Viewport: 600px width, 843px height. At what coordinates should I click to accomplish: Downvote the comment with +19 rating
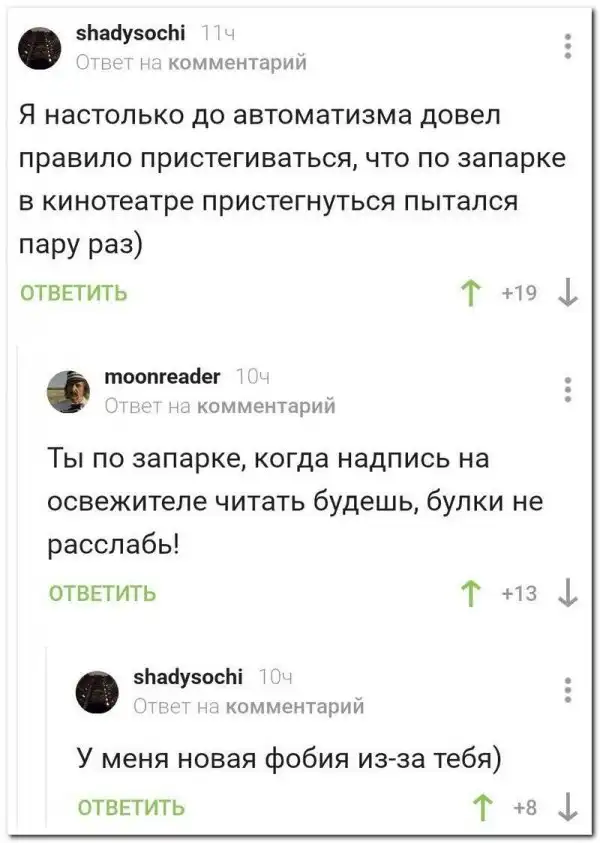pos(566,293)
